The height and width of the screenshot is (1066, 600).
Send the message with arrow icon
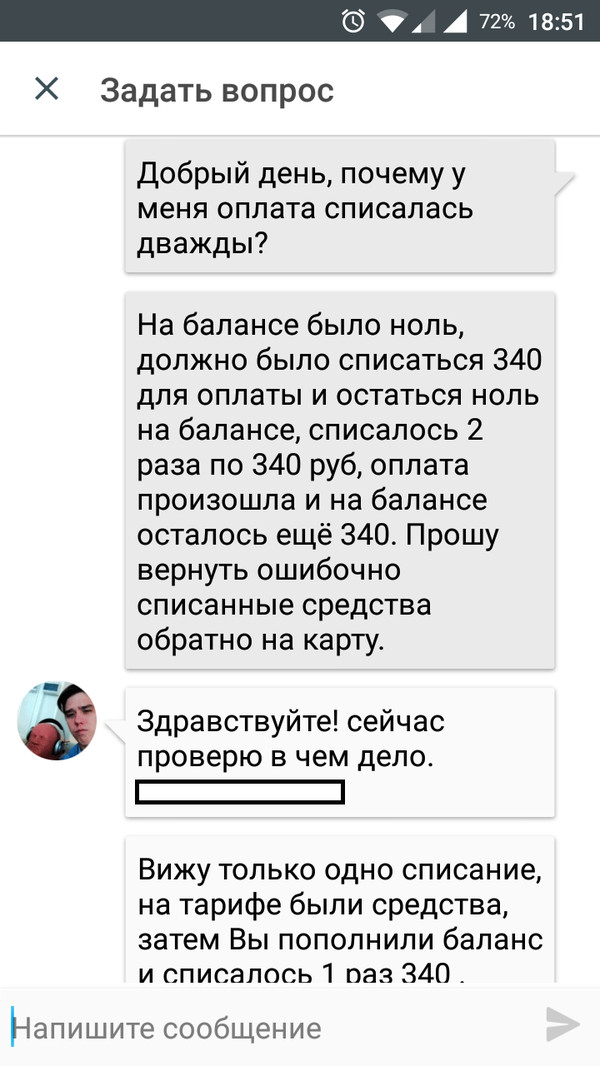point(563,1025)
